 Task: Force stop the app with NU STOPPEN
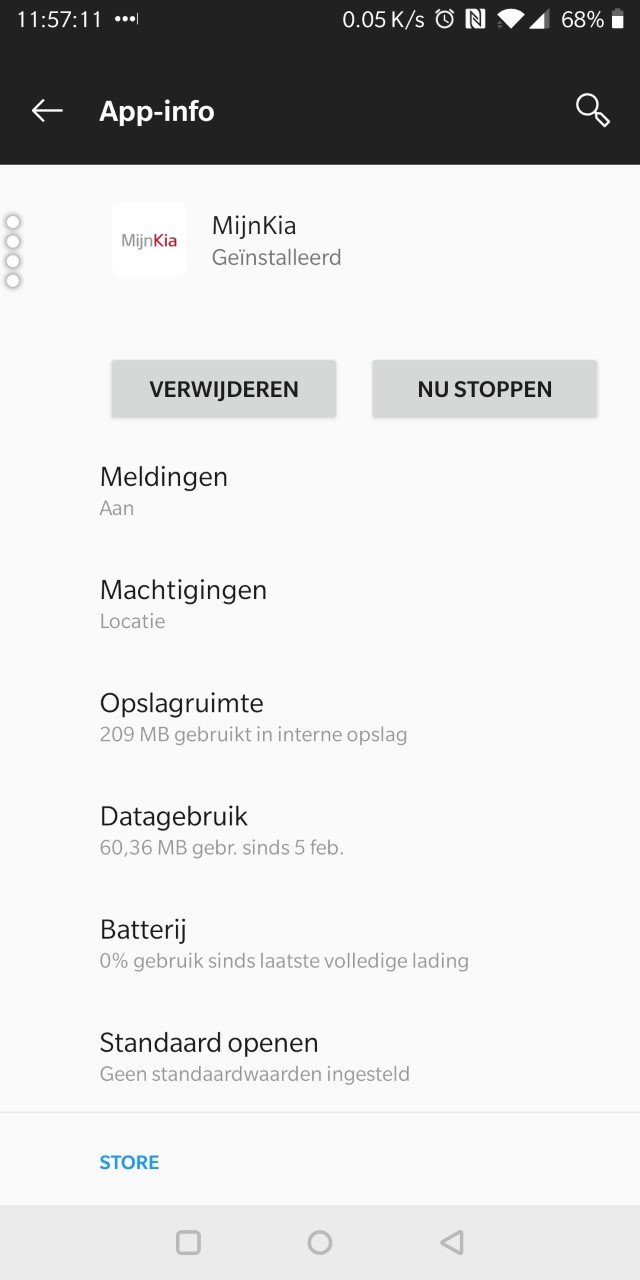click(484, 389)
